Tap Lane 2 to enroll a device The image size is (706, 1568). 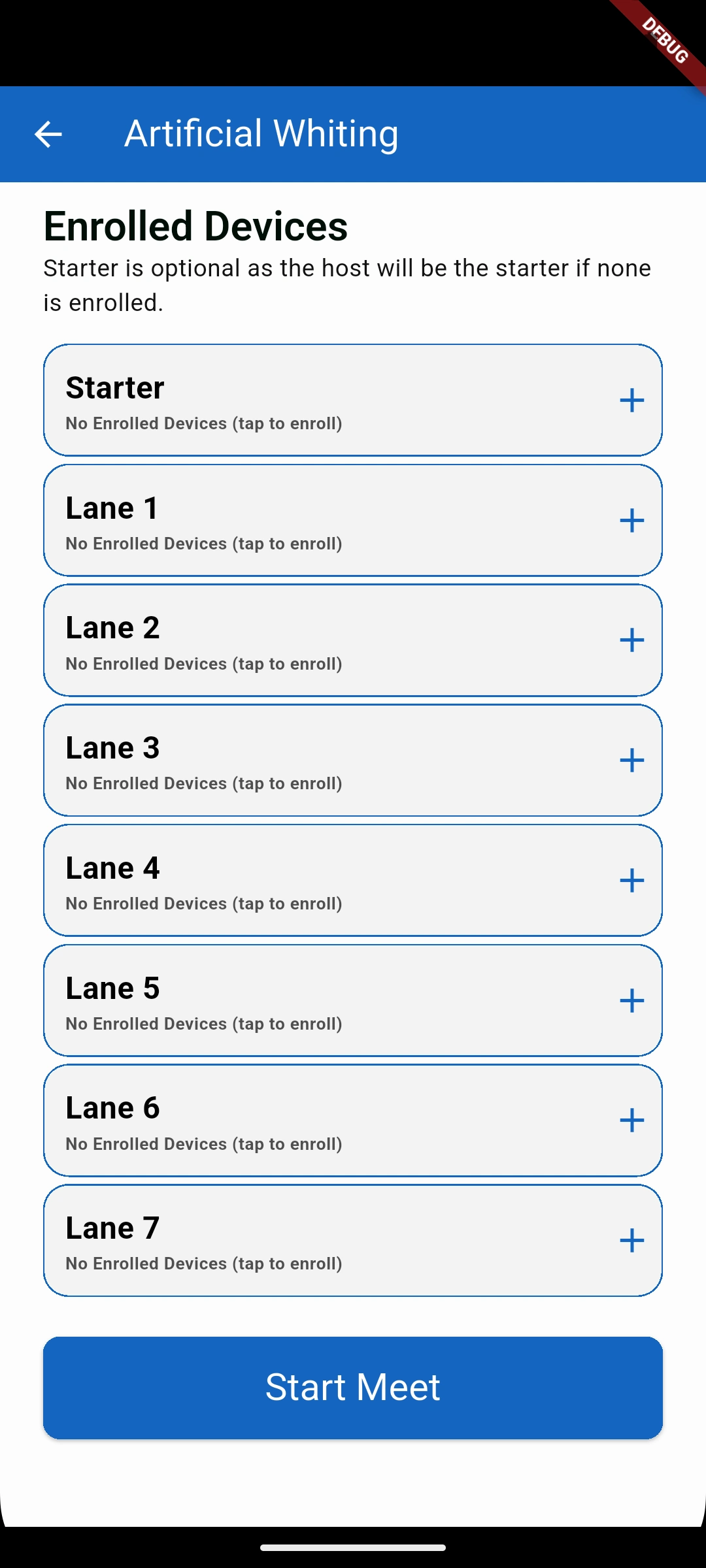point(353,640)
